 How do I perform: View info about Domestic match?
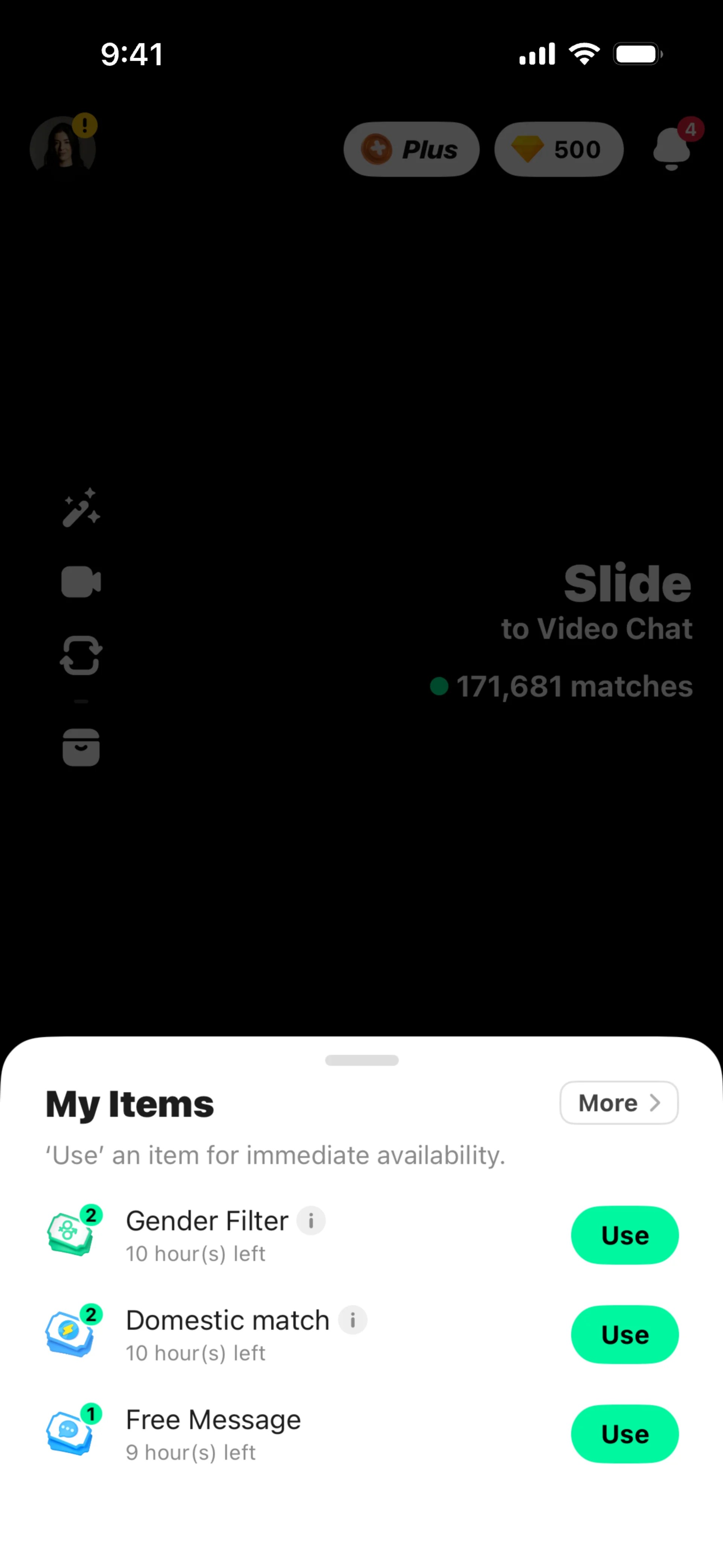[352, 1320]
